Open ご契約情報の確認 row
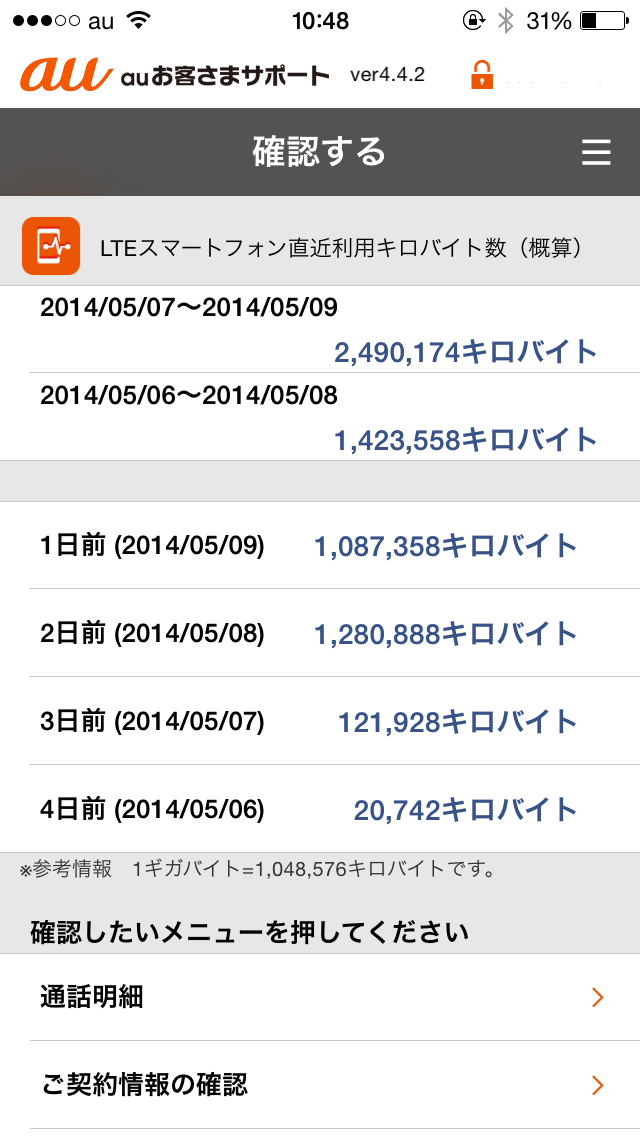The width and height of the screenshot is (640, 1136). 320,1085
